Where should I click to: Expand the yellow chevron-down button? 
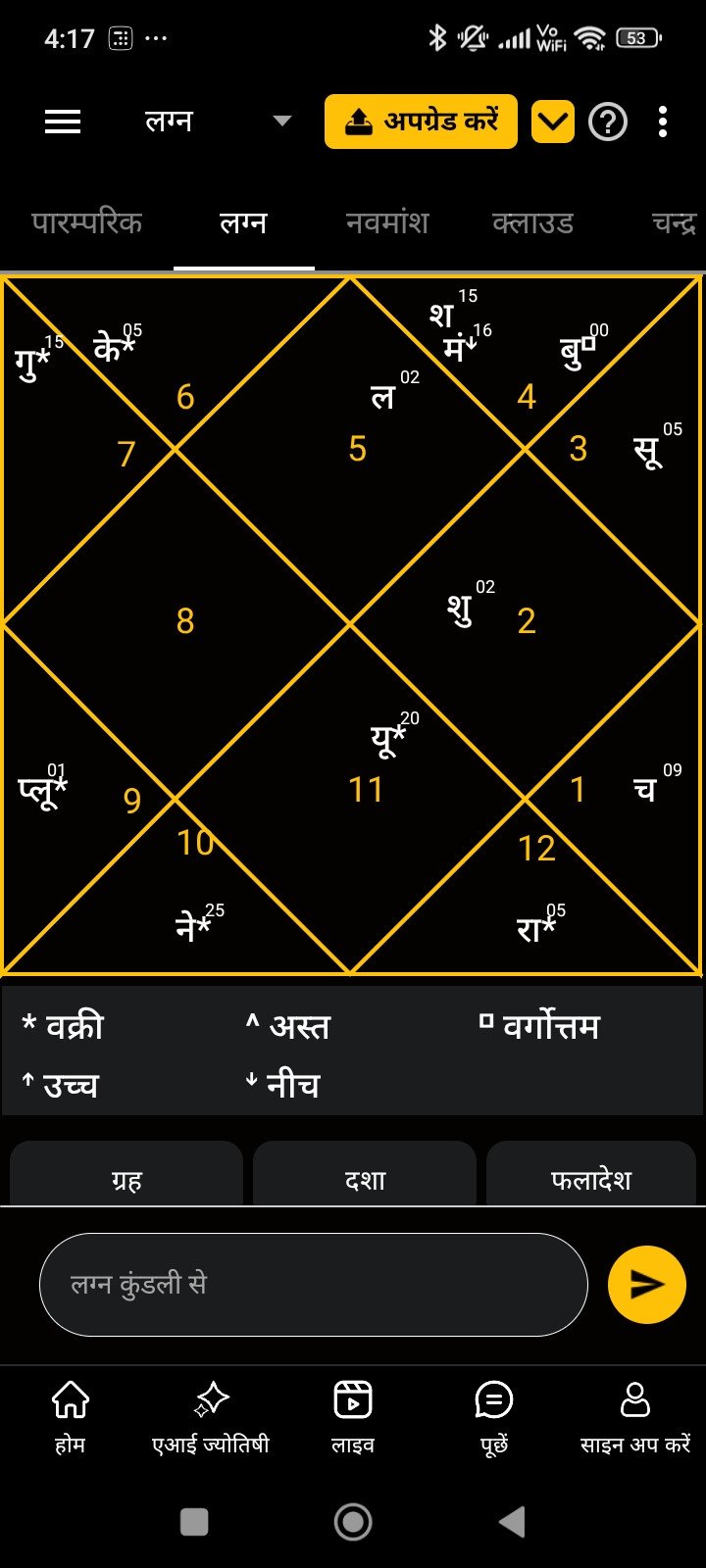pos(553,122)
